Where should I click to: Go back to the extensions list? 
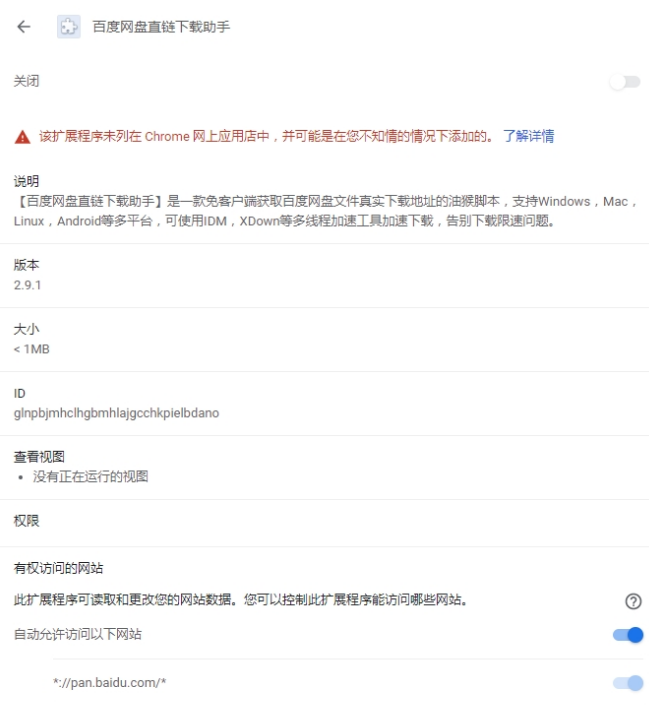(x=24, y=27)
